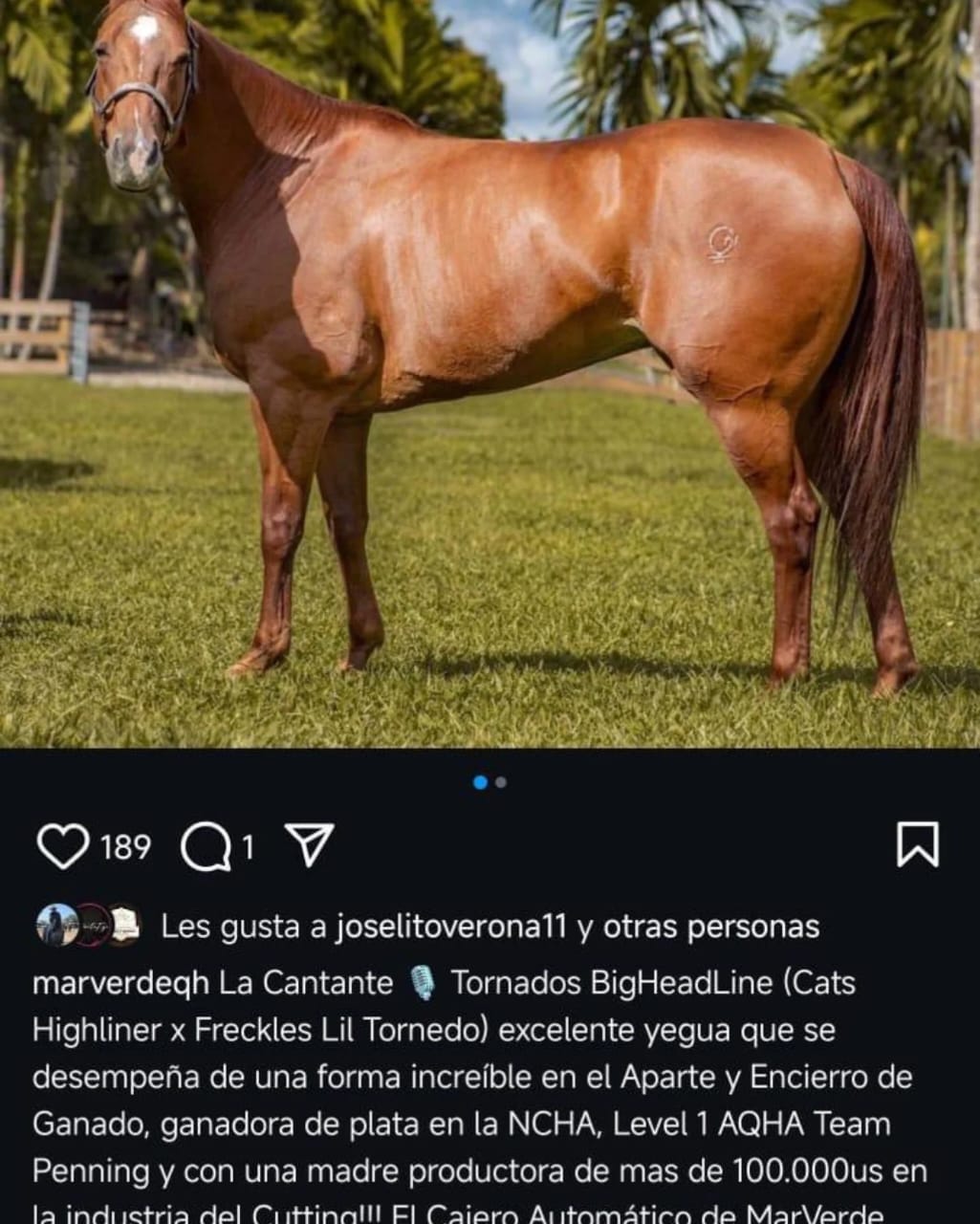Open joselitoverona11's profile from likes line
Screen dimensions: 980x1224
pyautogui.click(x=450, y=927)
